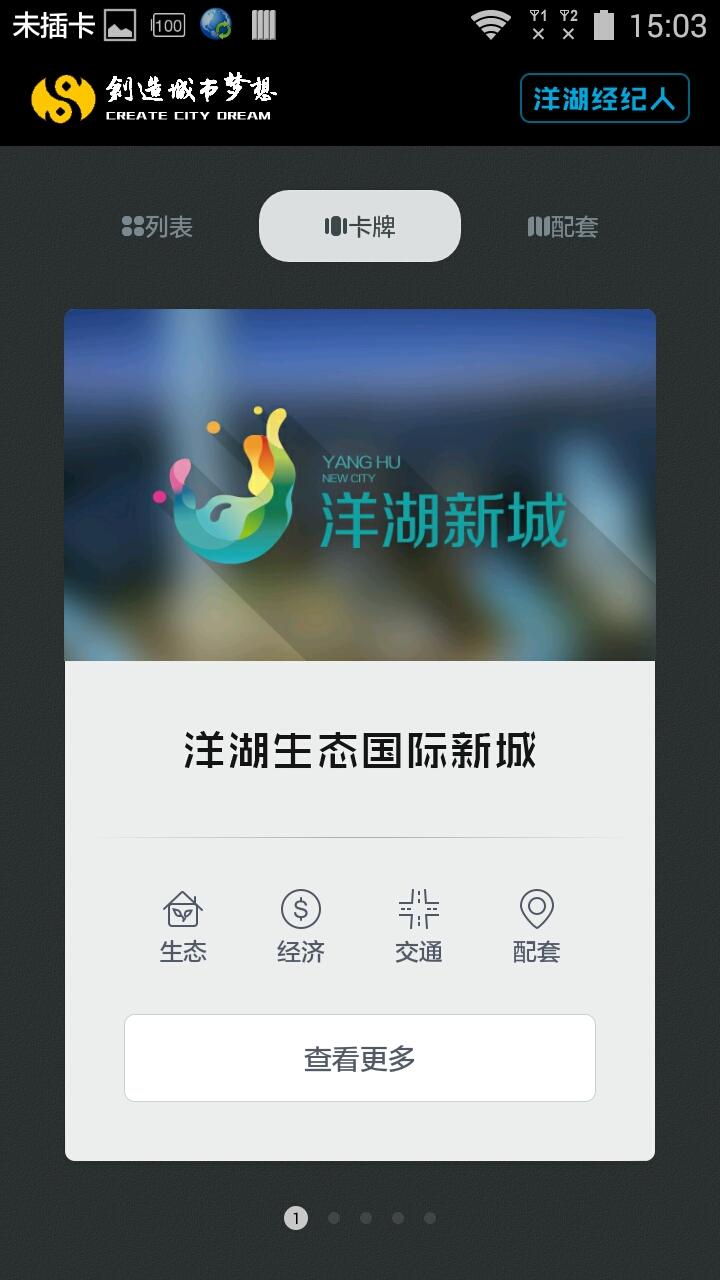The image size is (720, 1280).
Task: Click the card icon inside 卡牌 tab
Action: (x=333, y=226)
